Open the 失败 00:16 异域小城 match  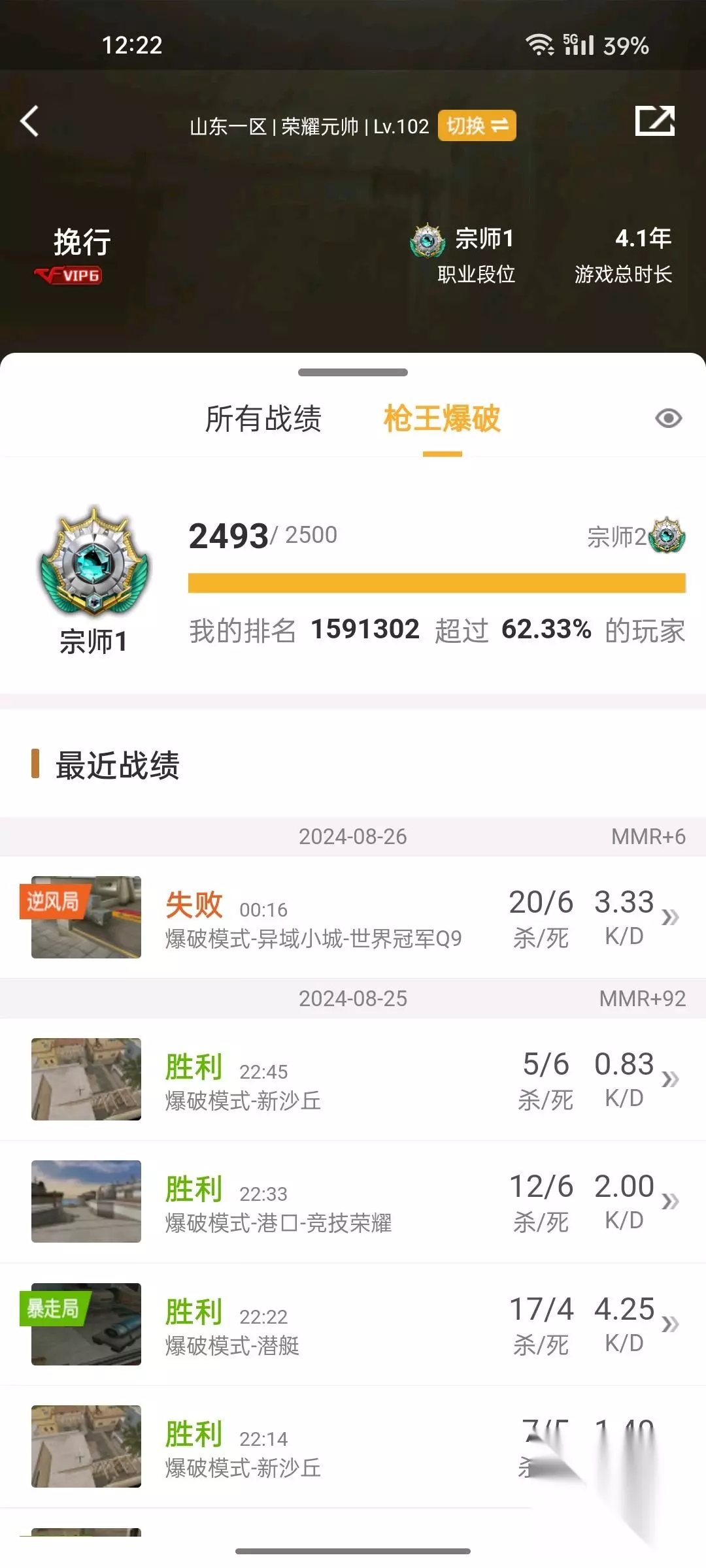[x=353, y=917]
